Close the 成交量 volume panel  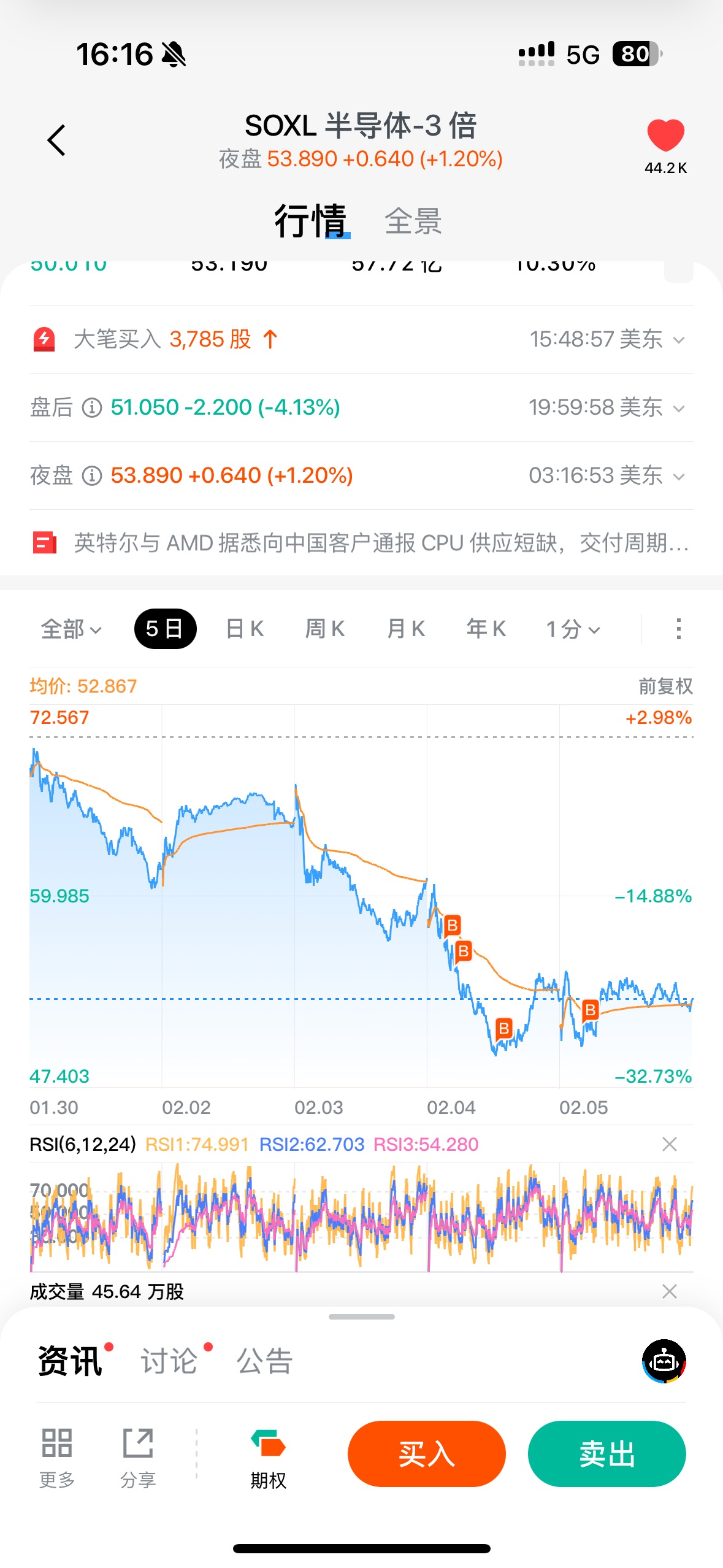[x=670, y=1291]
